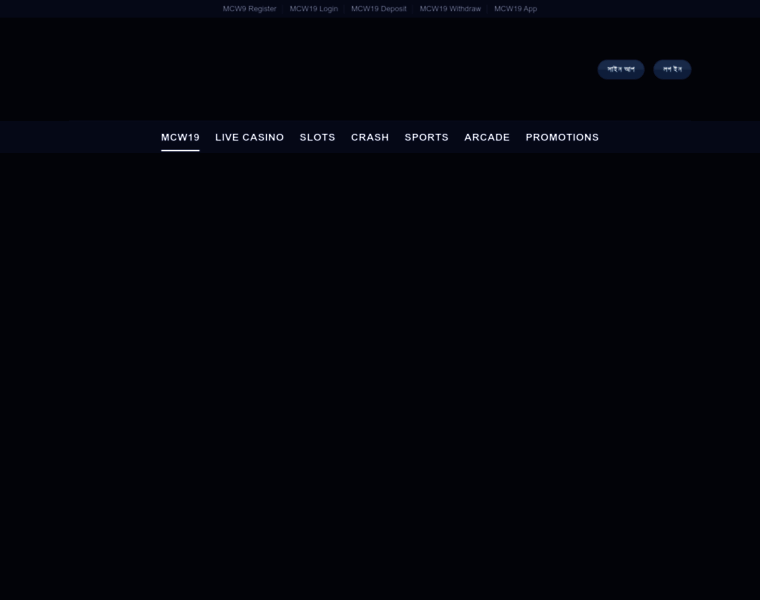Switch to the Sports tab
760x600 pixels.
click(426, 137)
